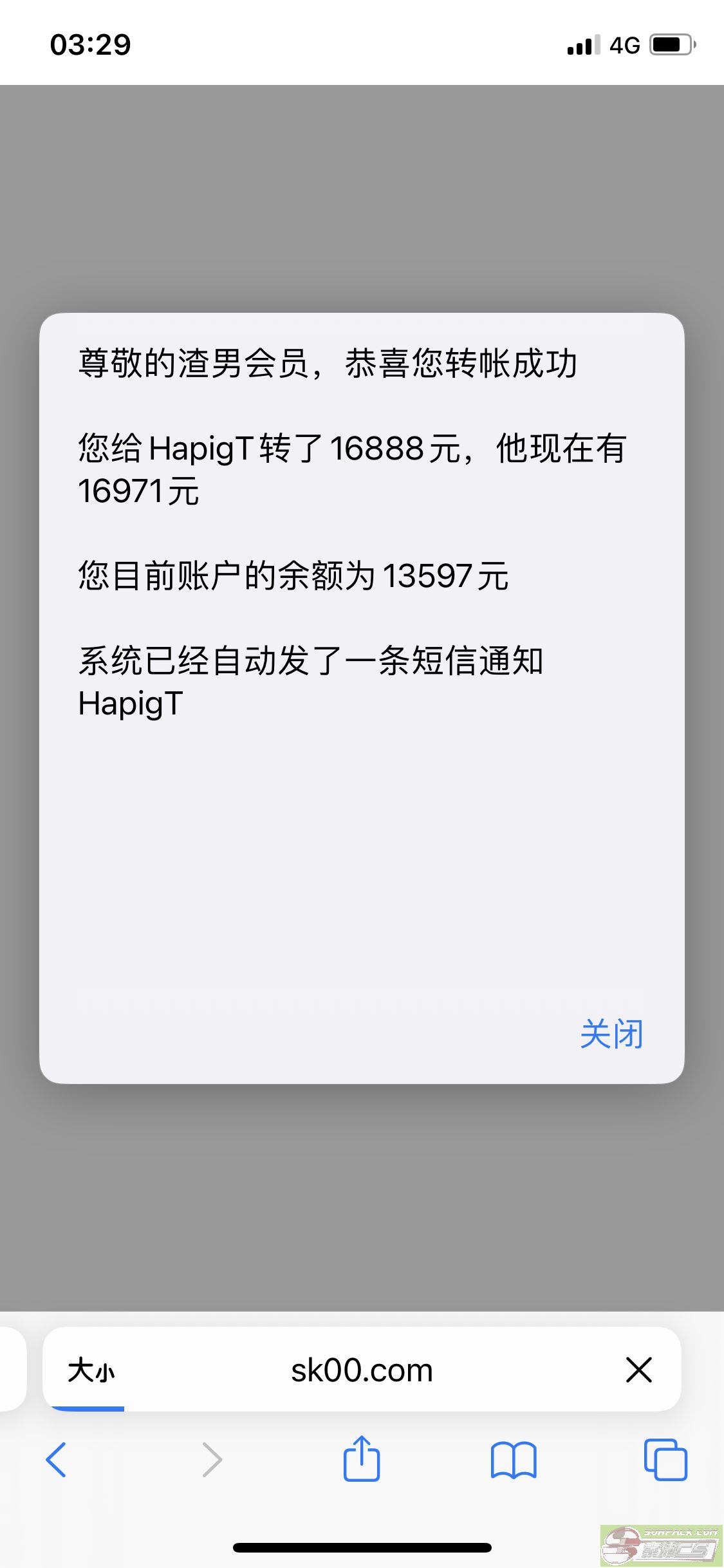The width and height of the screenshot is (724, 1568).
Task: Tap 关闭 to dismiss the transfer dialog
Action: pos(611,1034)
